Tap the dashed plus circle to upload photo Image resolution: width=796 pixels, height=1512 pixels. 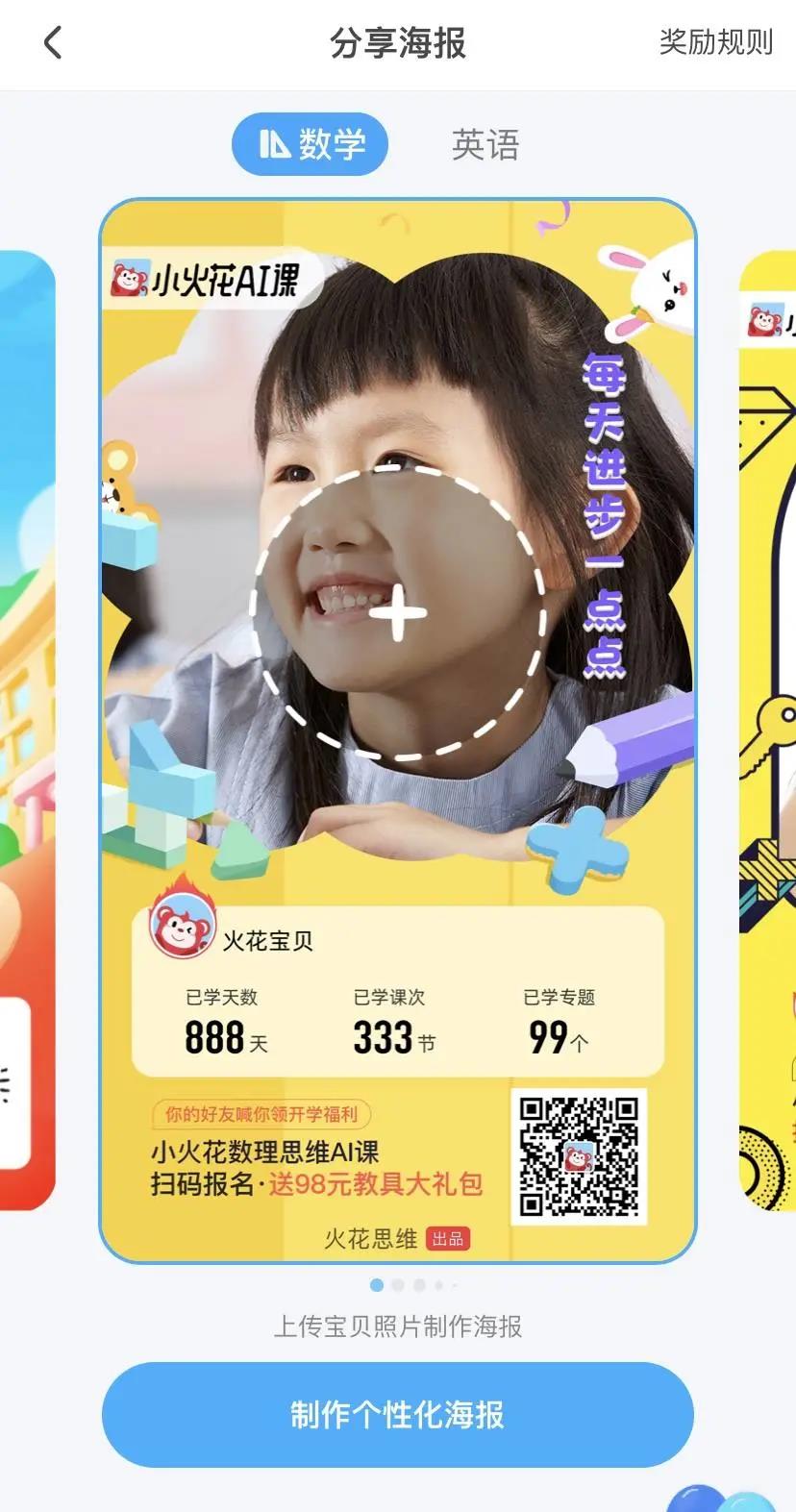point(398,613)
